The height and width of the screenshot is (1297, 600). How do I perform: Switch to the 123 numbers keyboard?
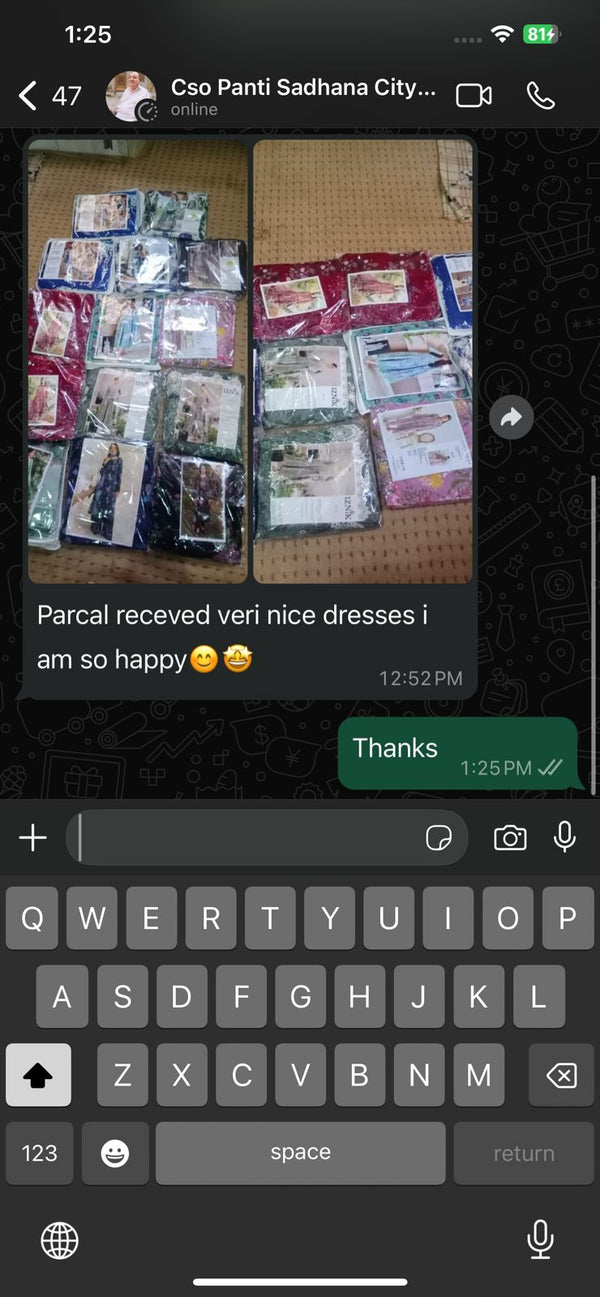tap(40, 1153)
